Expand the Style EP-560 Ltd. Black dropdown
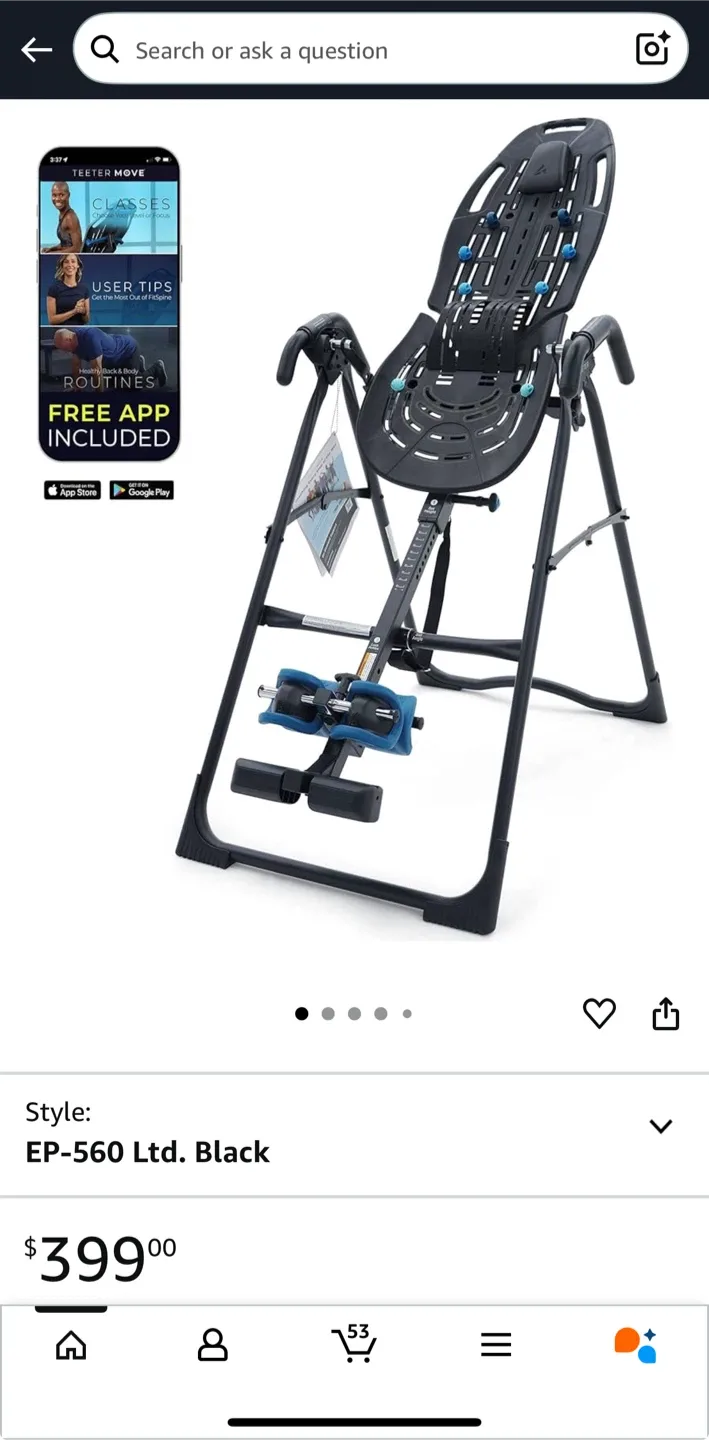Screen dimensions: 709x1440 (660, 1126)
